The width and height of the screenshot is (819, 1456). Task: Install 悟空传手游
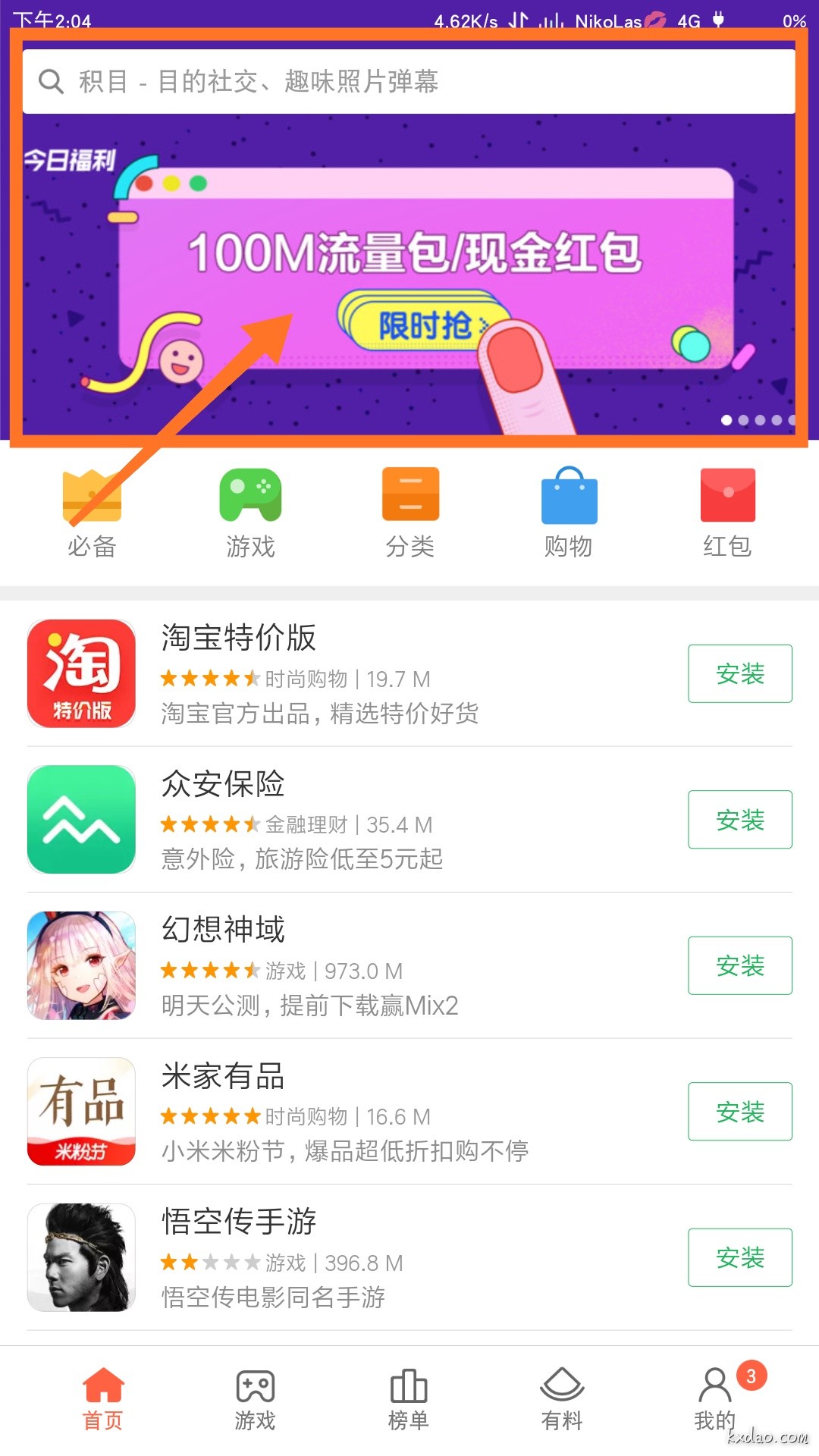739,1257
